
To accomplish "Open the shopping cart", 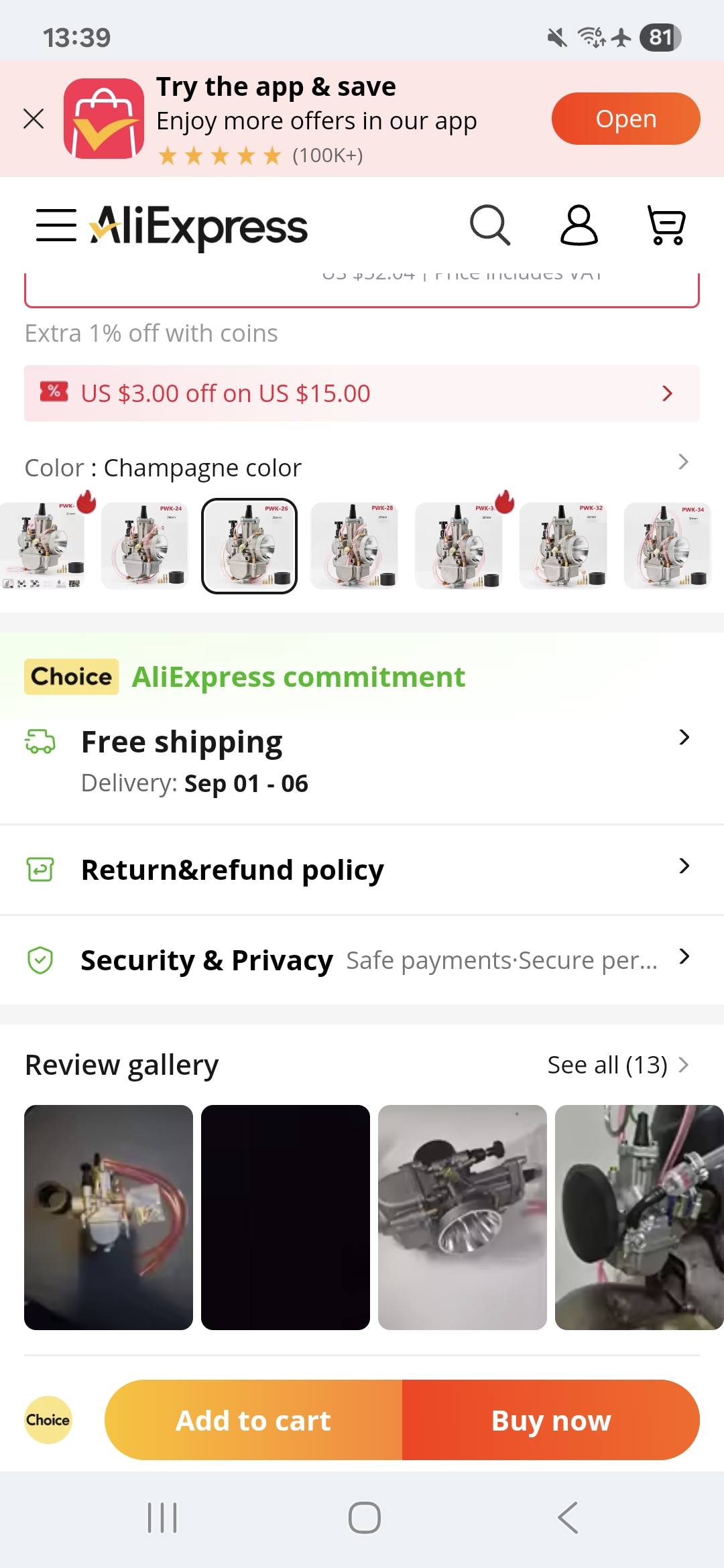I will point(666,225).
